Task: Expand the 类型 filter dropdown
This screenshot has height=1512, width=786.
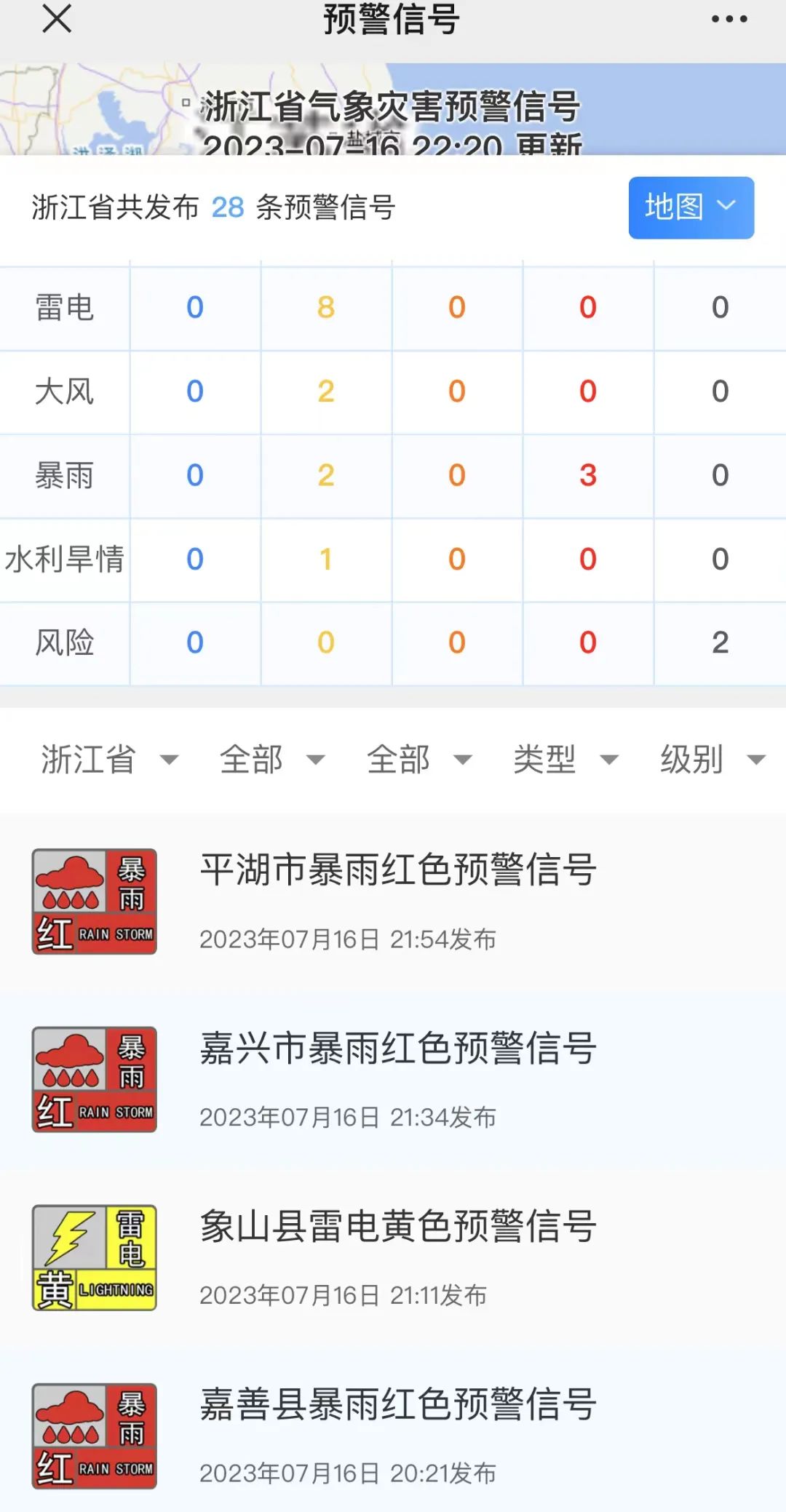Action: click(565, 760)
